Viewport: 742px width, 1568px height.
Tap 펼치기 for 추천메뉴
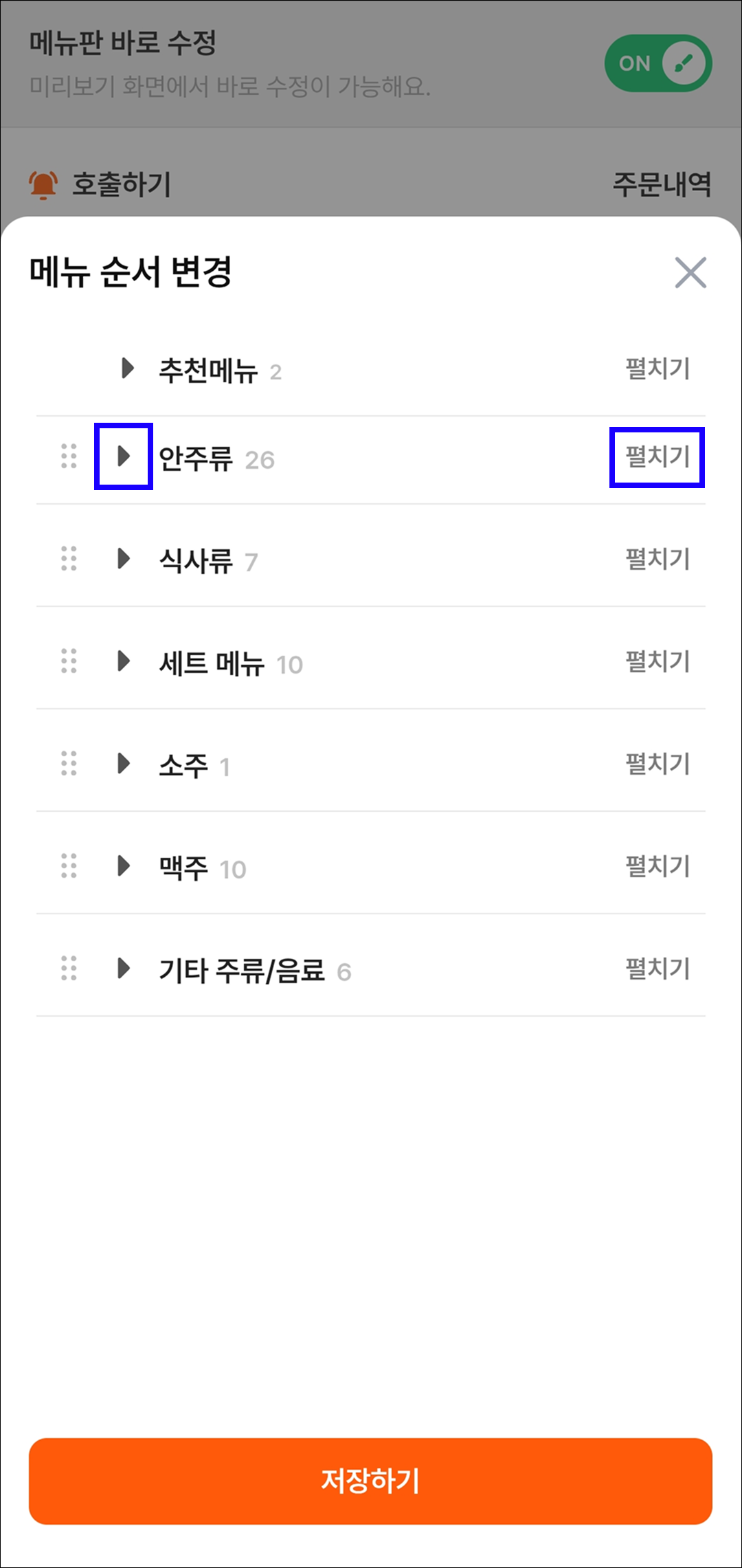pyautogui.click(x=657, y=368)
